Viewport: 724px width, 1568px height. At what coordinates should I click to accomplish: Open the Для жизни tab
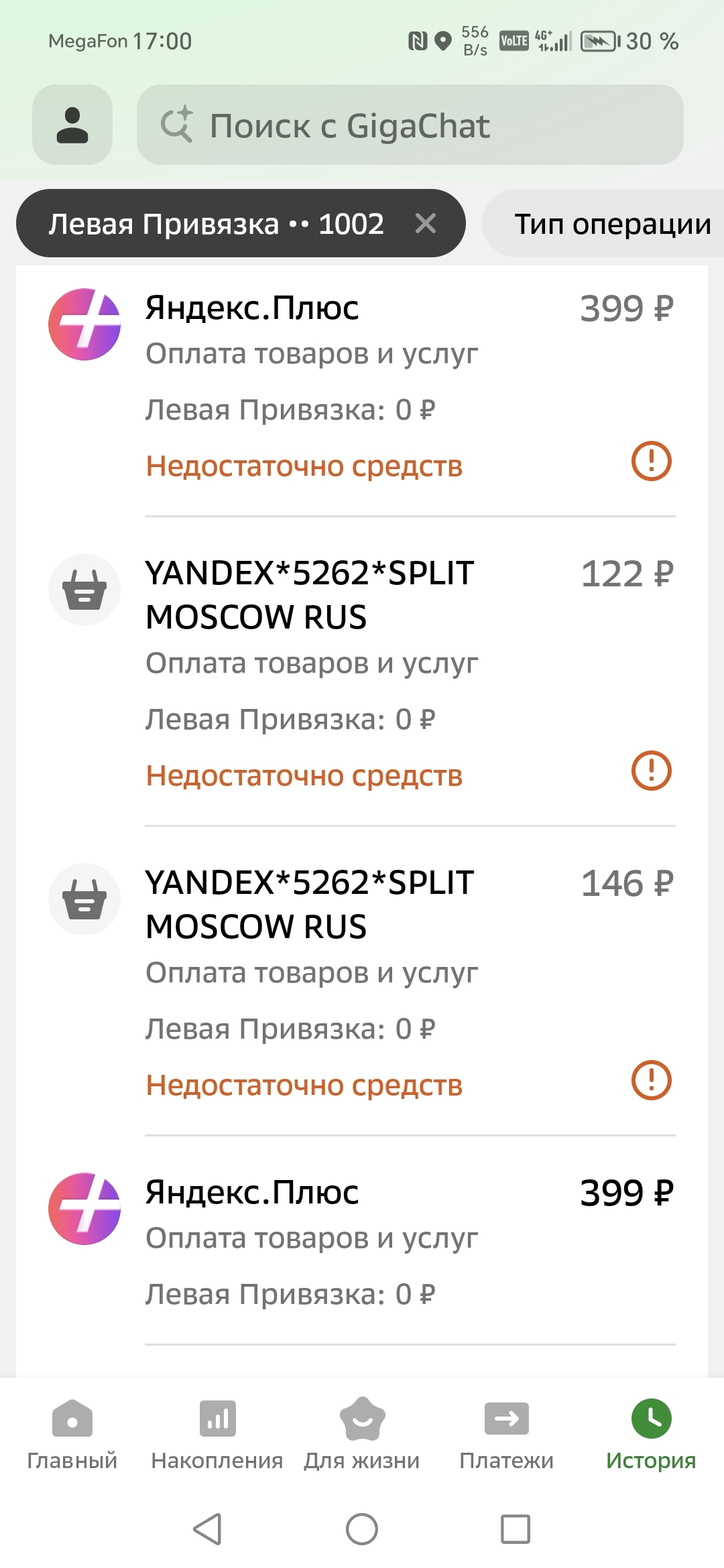point(362,1434)
